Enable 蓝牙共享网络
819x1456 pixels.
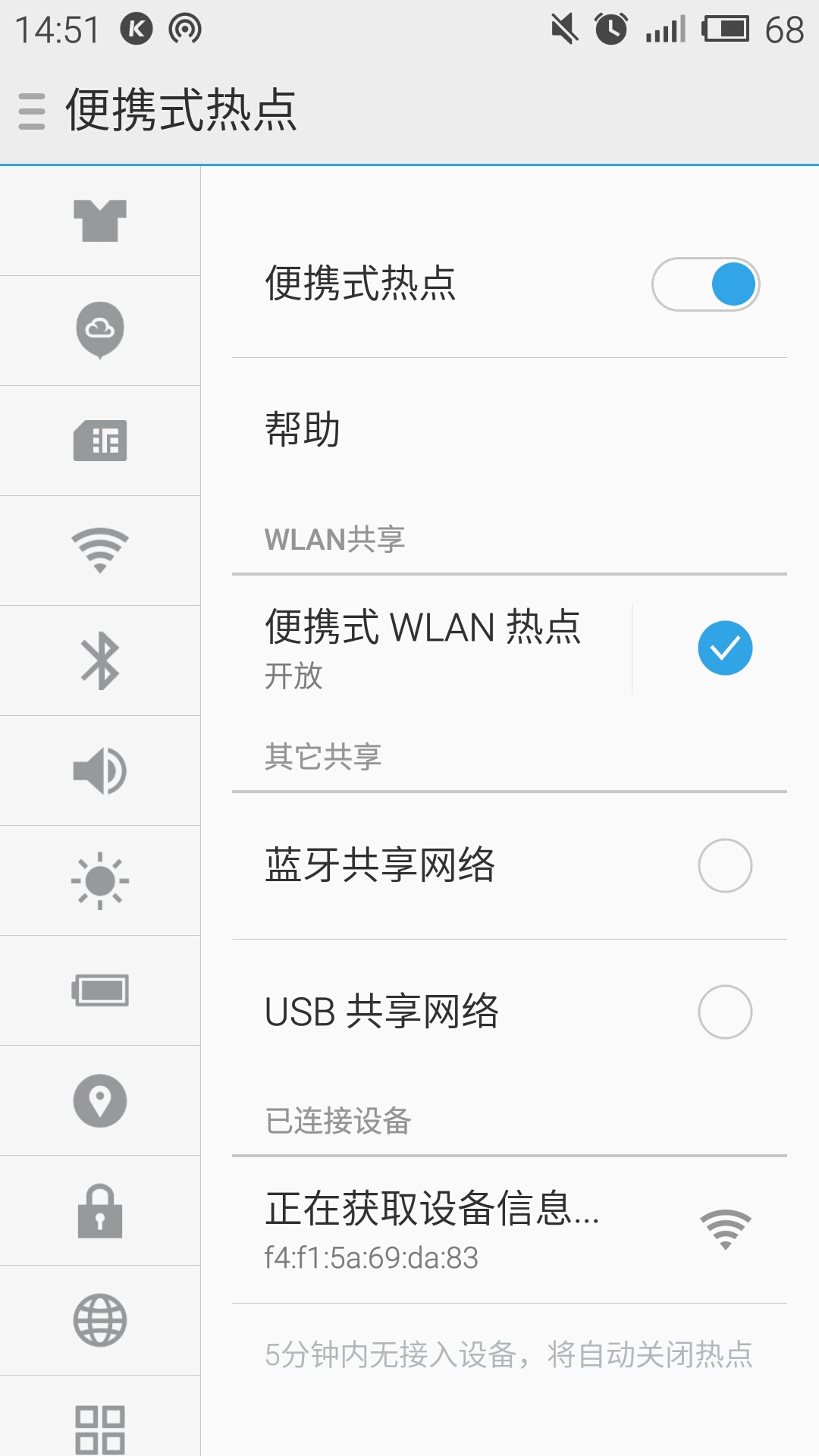(x=725, y=865)
